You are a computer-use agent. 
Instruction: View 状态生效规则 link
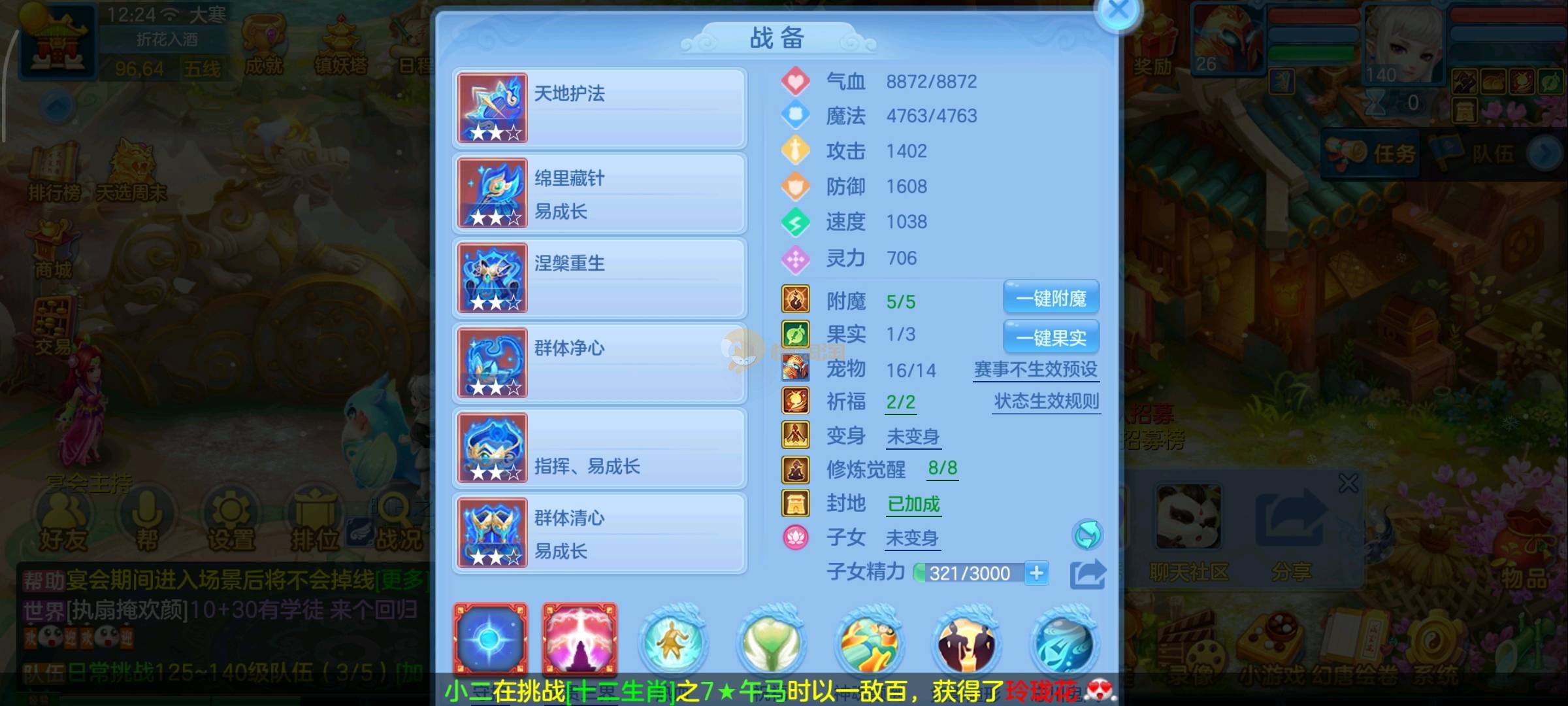[x=1046, y=401]
